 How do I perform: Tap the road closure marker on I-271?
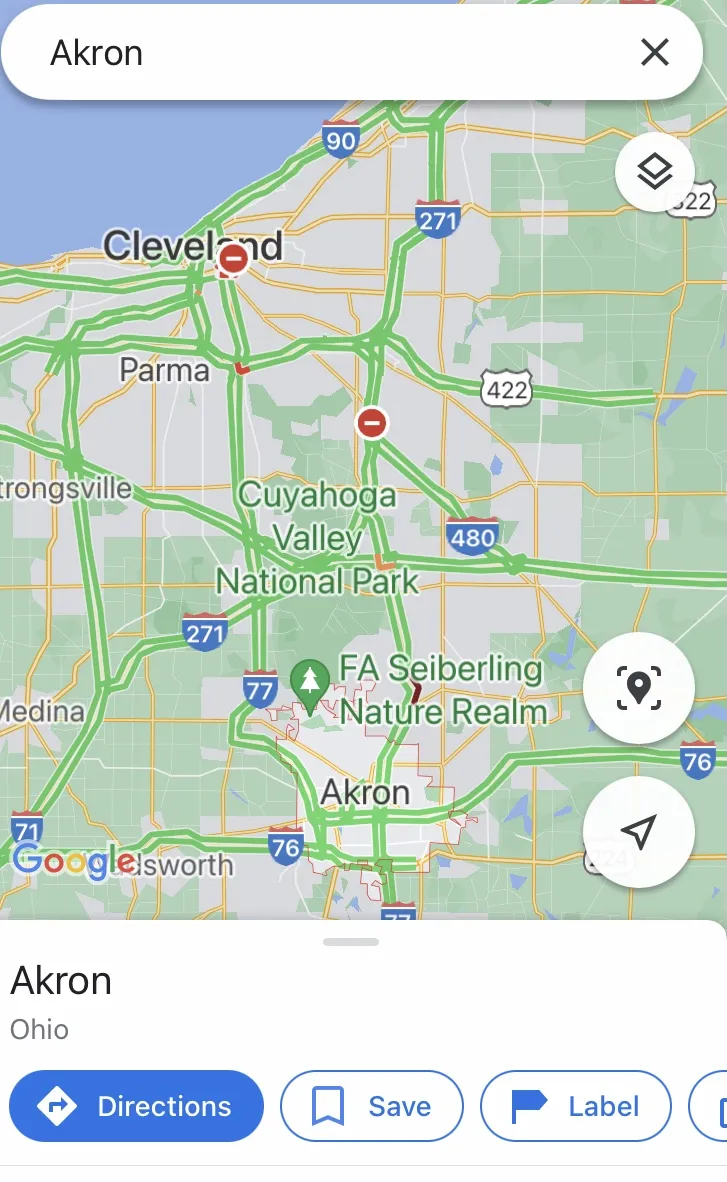pyautogui.click(x=371, y=423)
